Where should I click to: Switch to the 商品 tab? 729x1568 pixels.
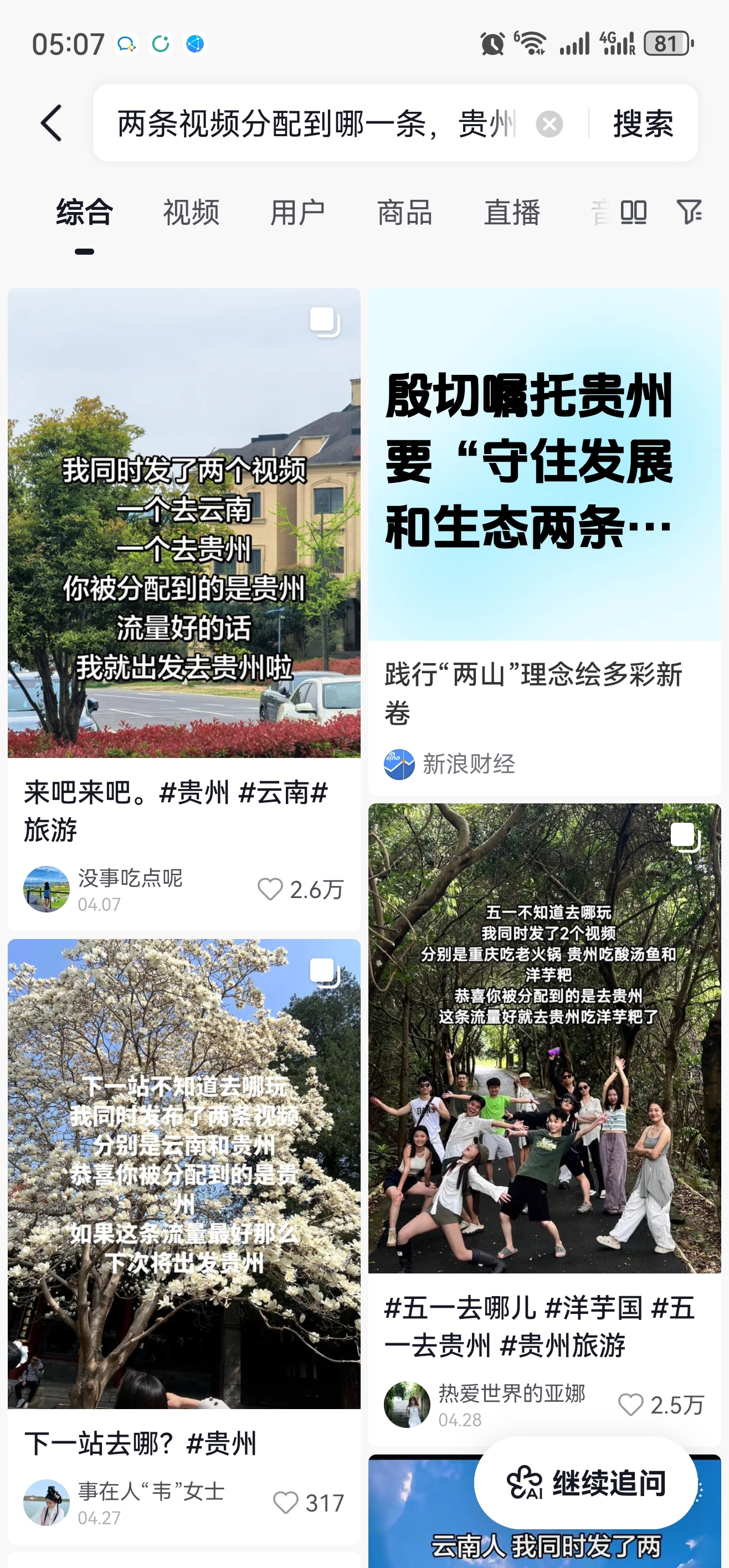405,213
